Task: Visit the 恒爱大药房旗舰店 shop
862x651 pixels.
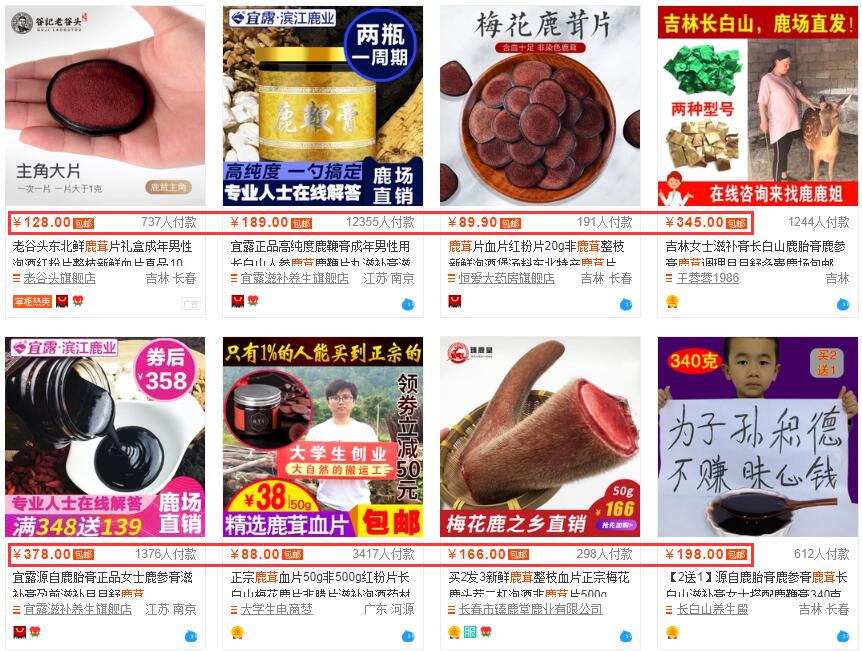Action: [x=504, y=278]
